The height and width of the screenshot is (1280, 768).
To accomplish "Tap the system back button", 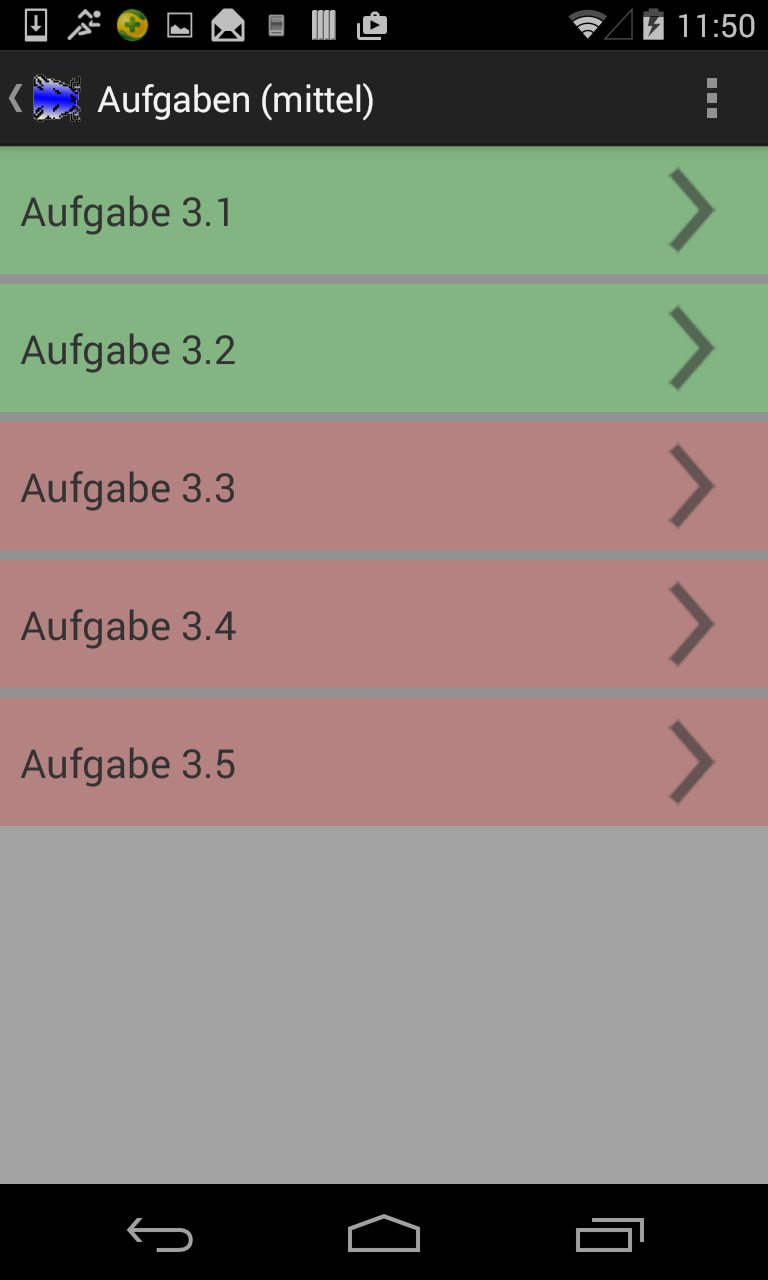I will [x=160, y=1235].
